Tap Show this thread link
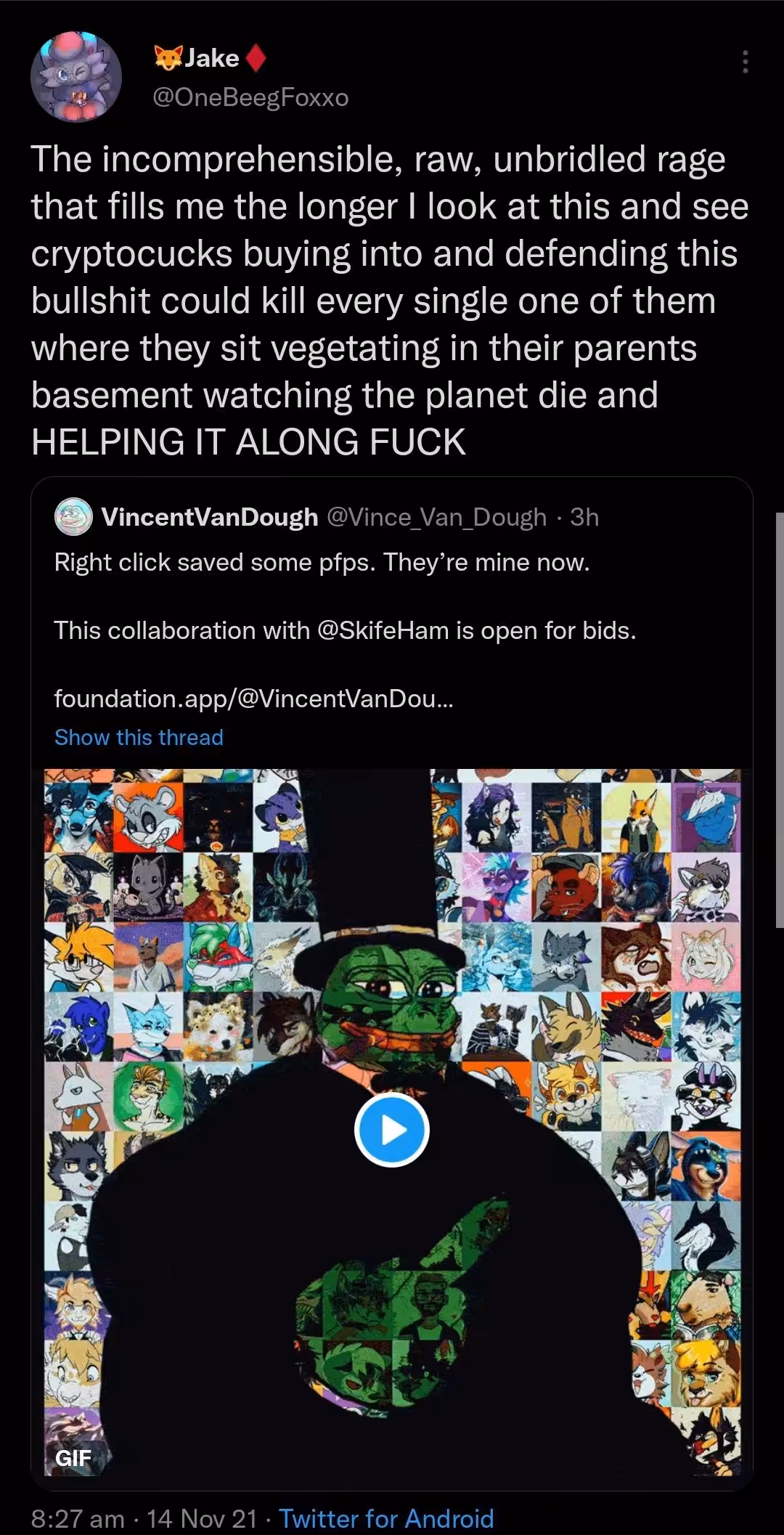The image size is (784, 1535). tap(139, 737)
